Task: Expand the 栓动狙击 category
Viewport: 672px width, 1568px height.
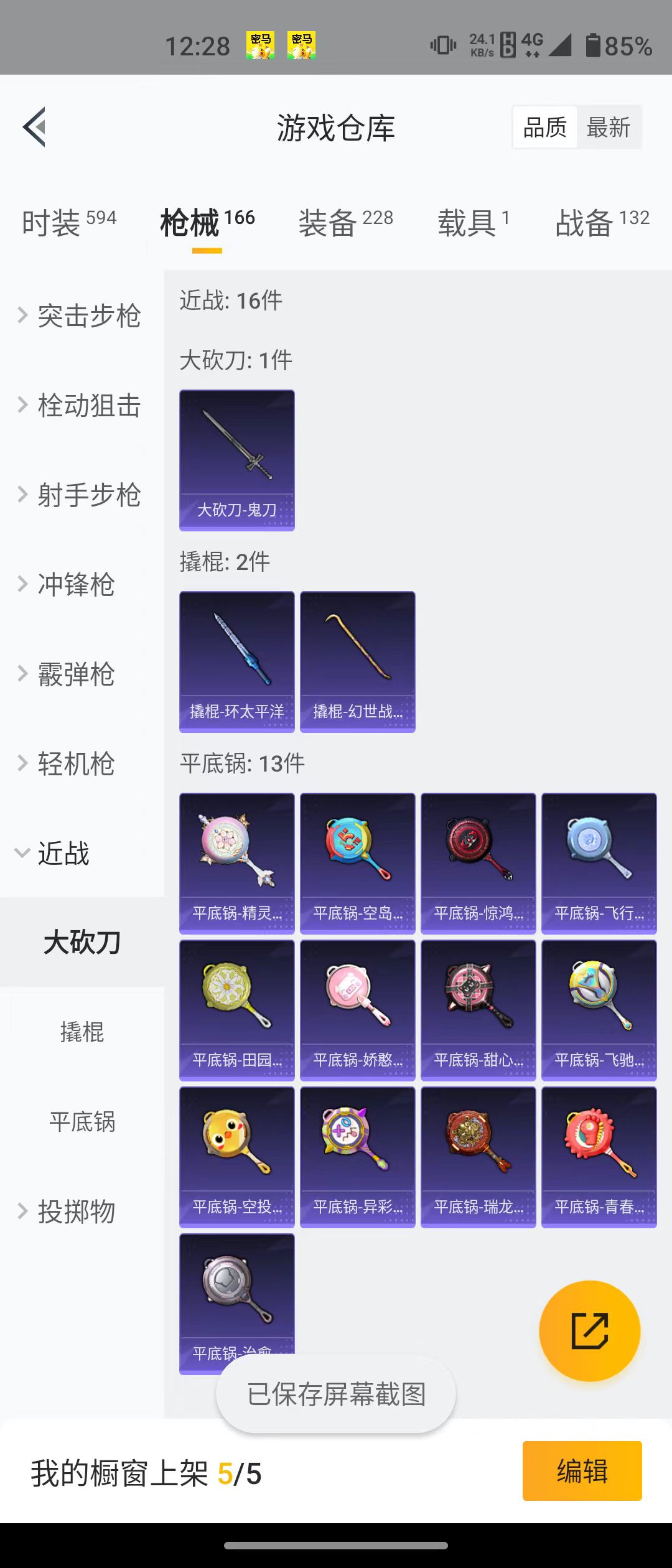Action: tap(81, 406)
